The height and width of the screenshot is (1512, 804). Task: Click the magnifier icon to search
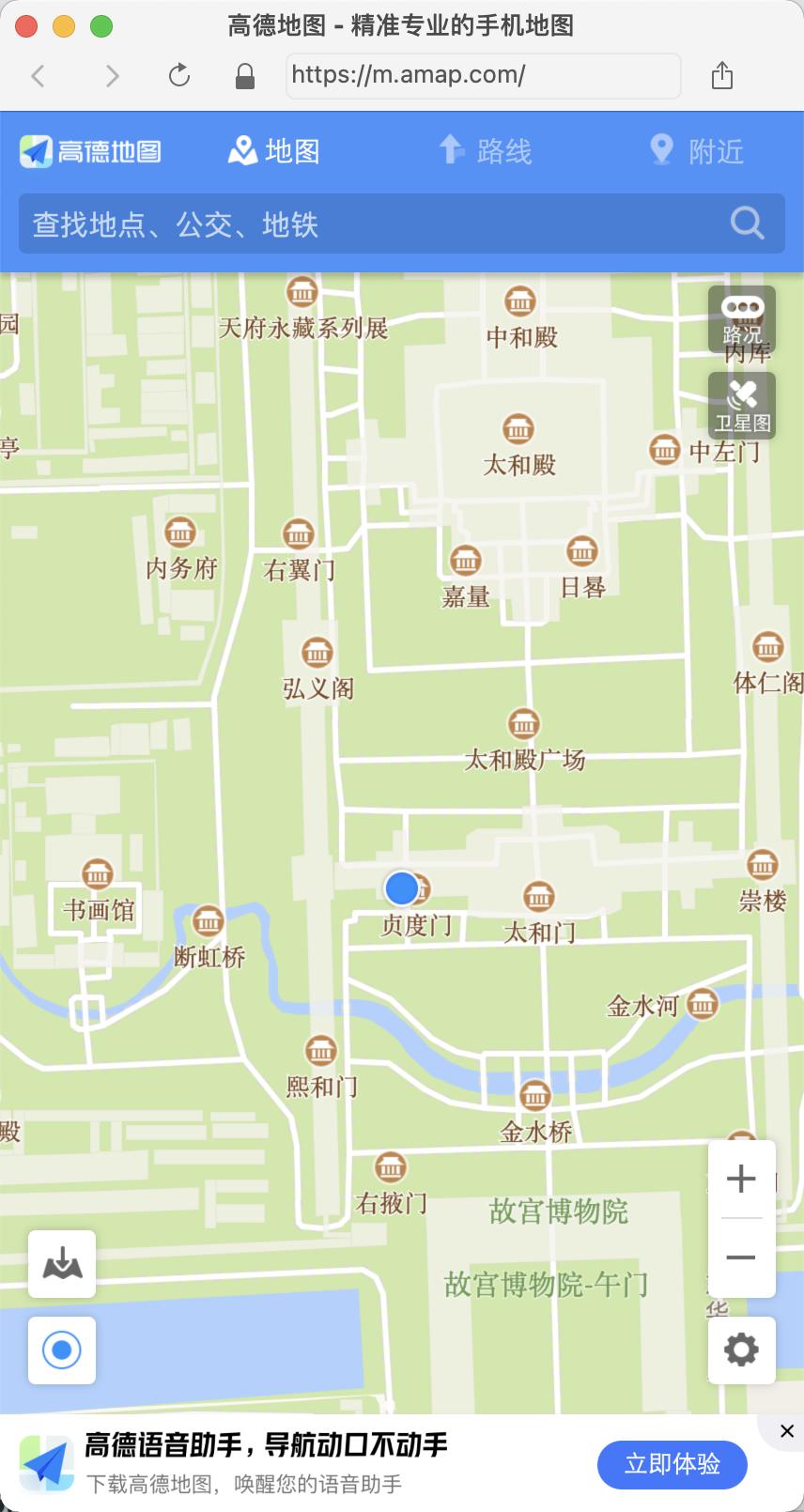pos(746,224)
